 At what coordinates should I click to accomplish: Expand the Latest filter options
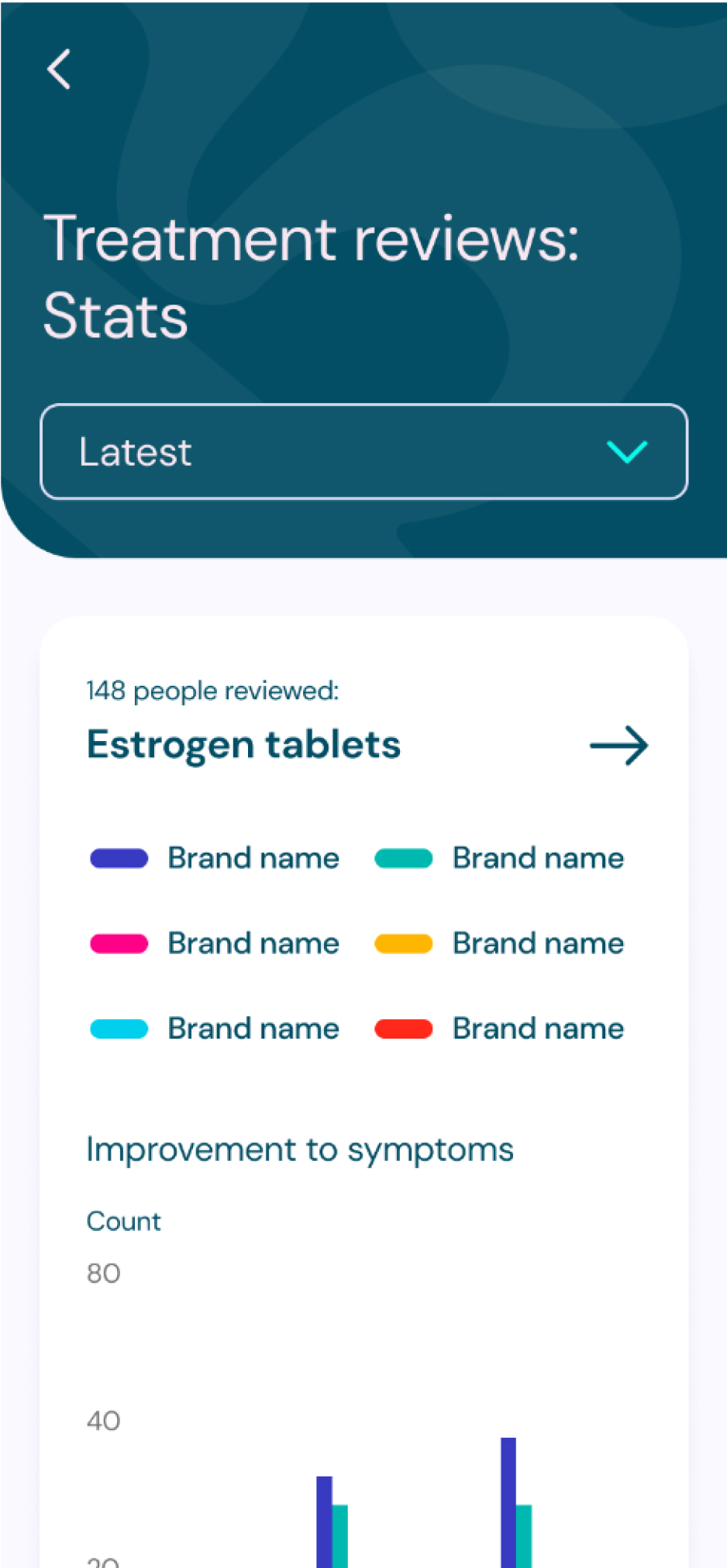364,452
